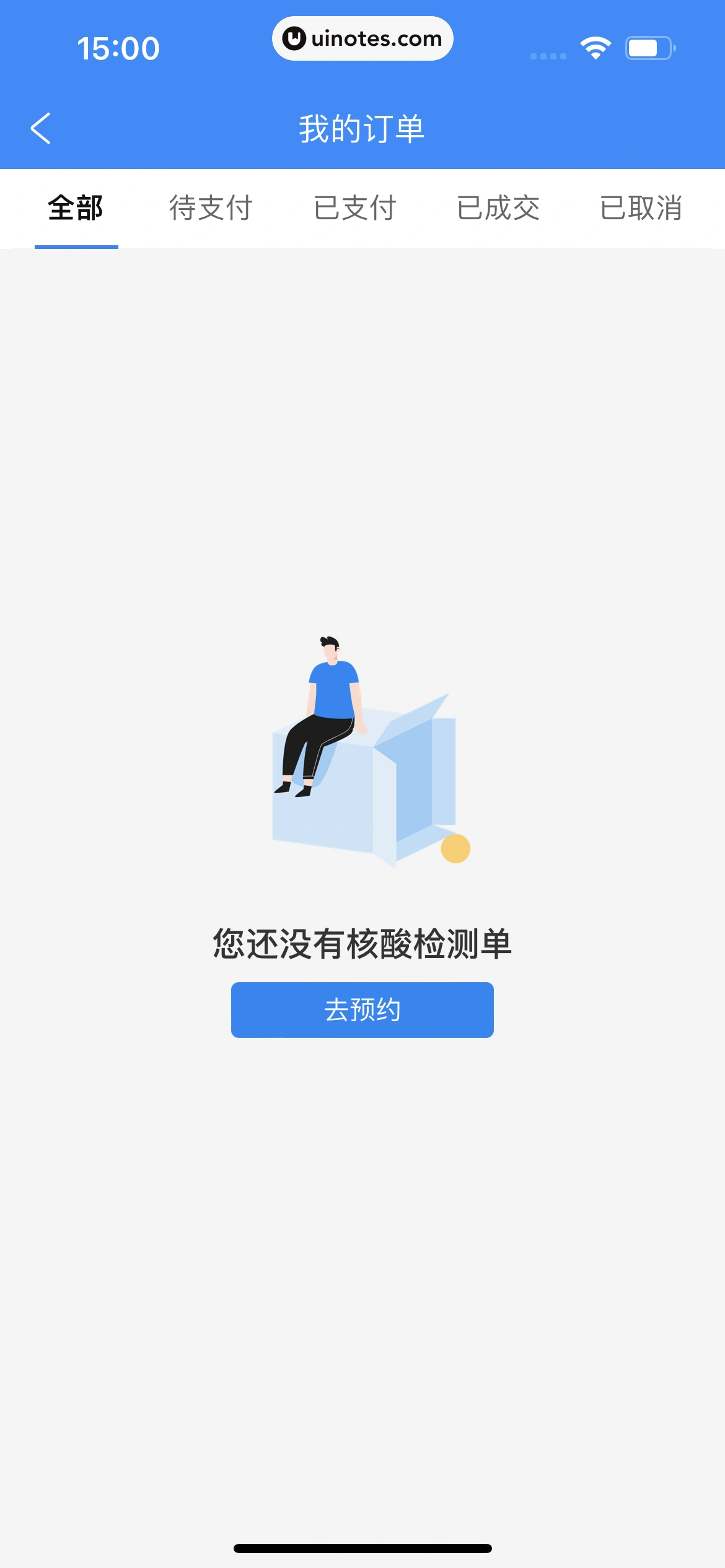View the 已取消 orders tab
725x1568 pixels.
coord(641,208)
